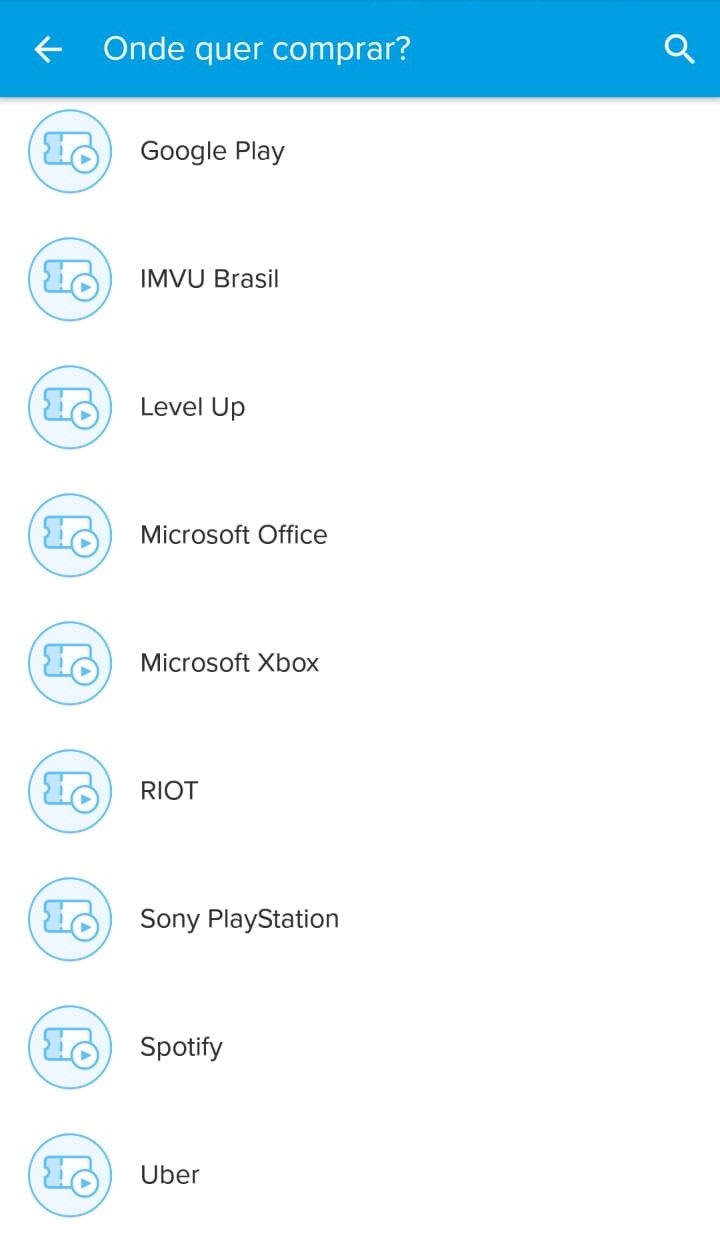The width and height of the screenshot is (720, 1240).
Task: Open the search magnifier icon
Action: point(679,49)
